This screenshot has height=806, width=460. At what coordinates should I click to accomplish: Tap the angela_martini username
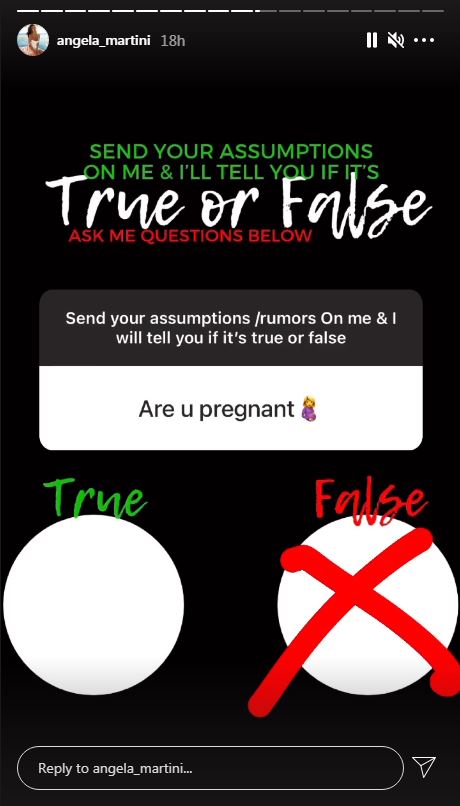(103, 40)
